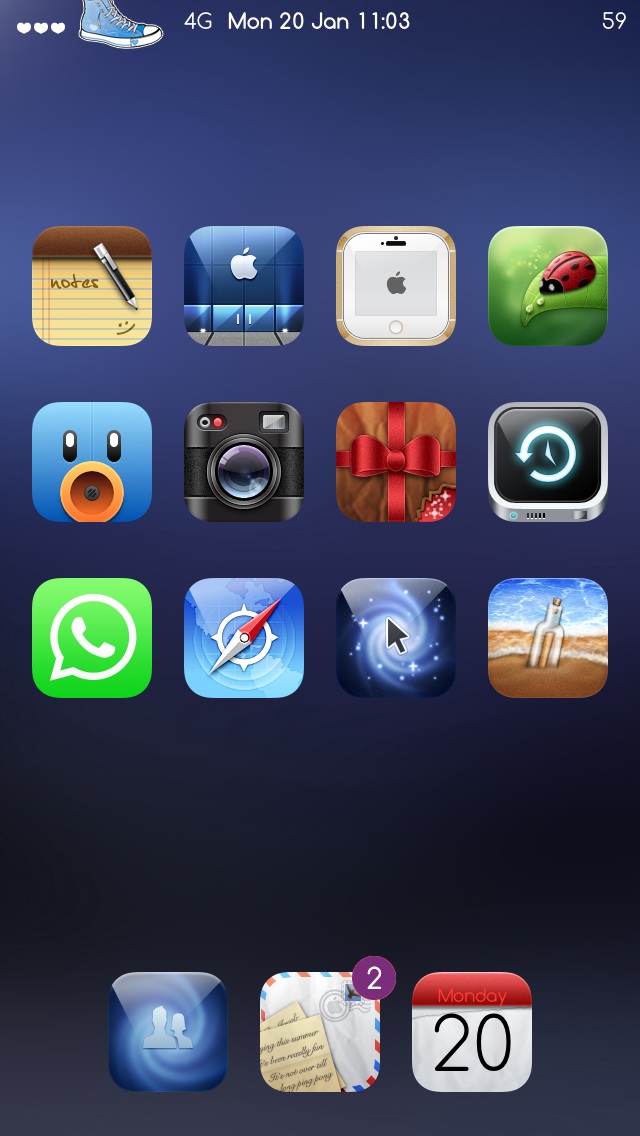Open the white iPhone app icon
Image resolution: width=640 pixels, height=1136 pixels.
(x=396, y=285)
